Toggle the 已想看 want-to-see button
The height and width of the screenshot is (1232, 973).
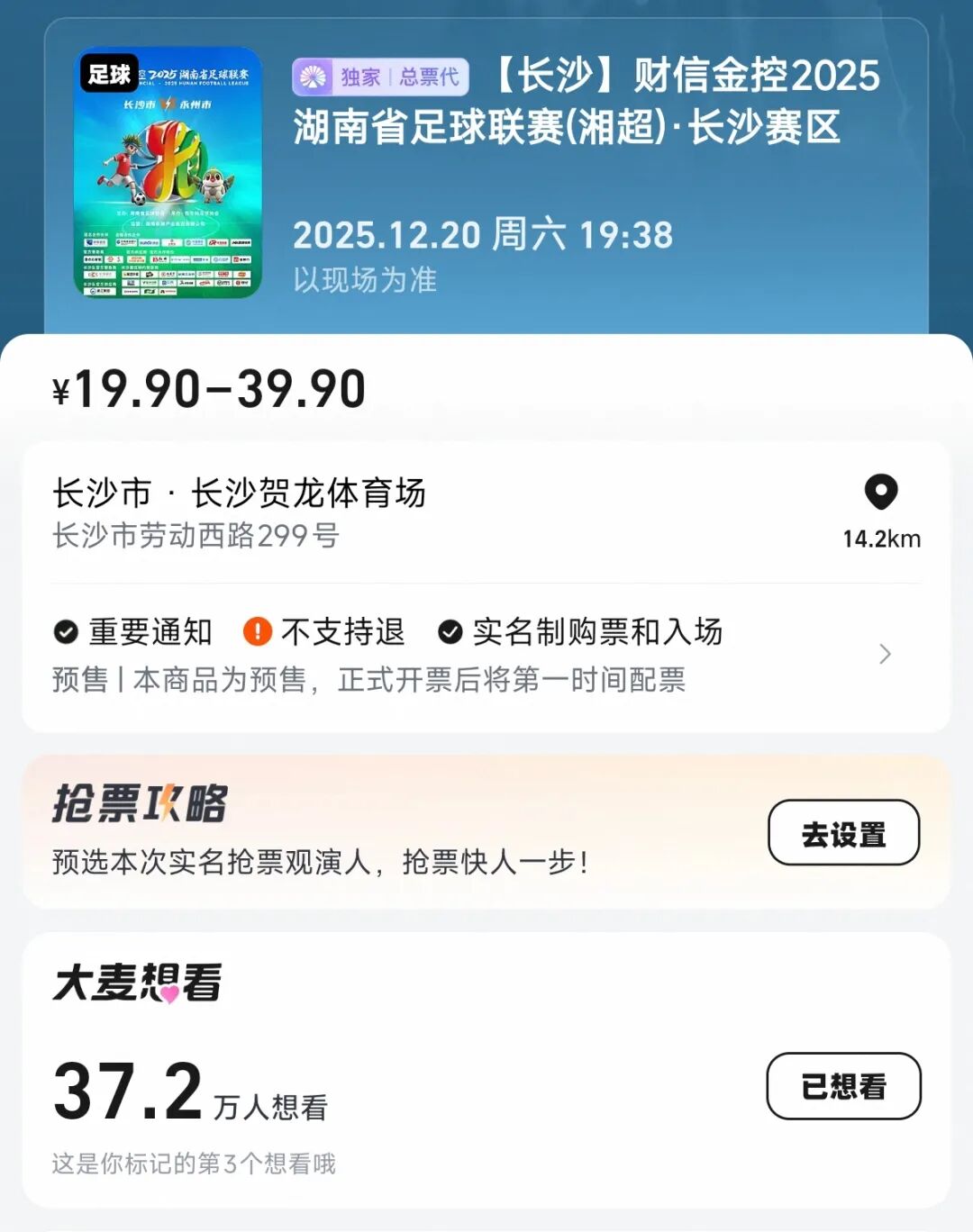click(843, 1086)
